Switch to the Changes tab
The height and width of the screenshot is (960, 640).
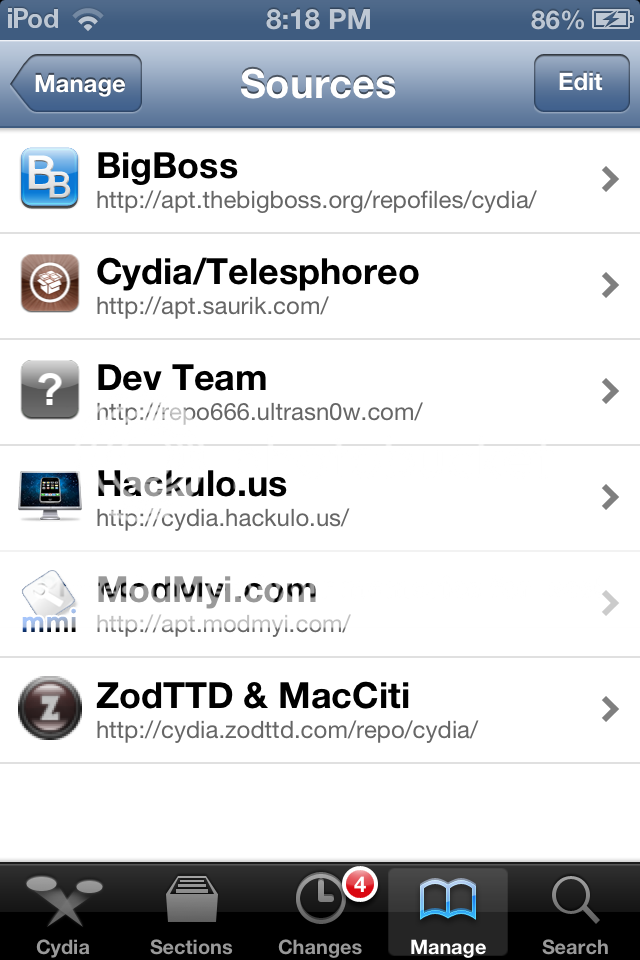coord(320,914)
